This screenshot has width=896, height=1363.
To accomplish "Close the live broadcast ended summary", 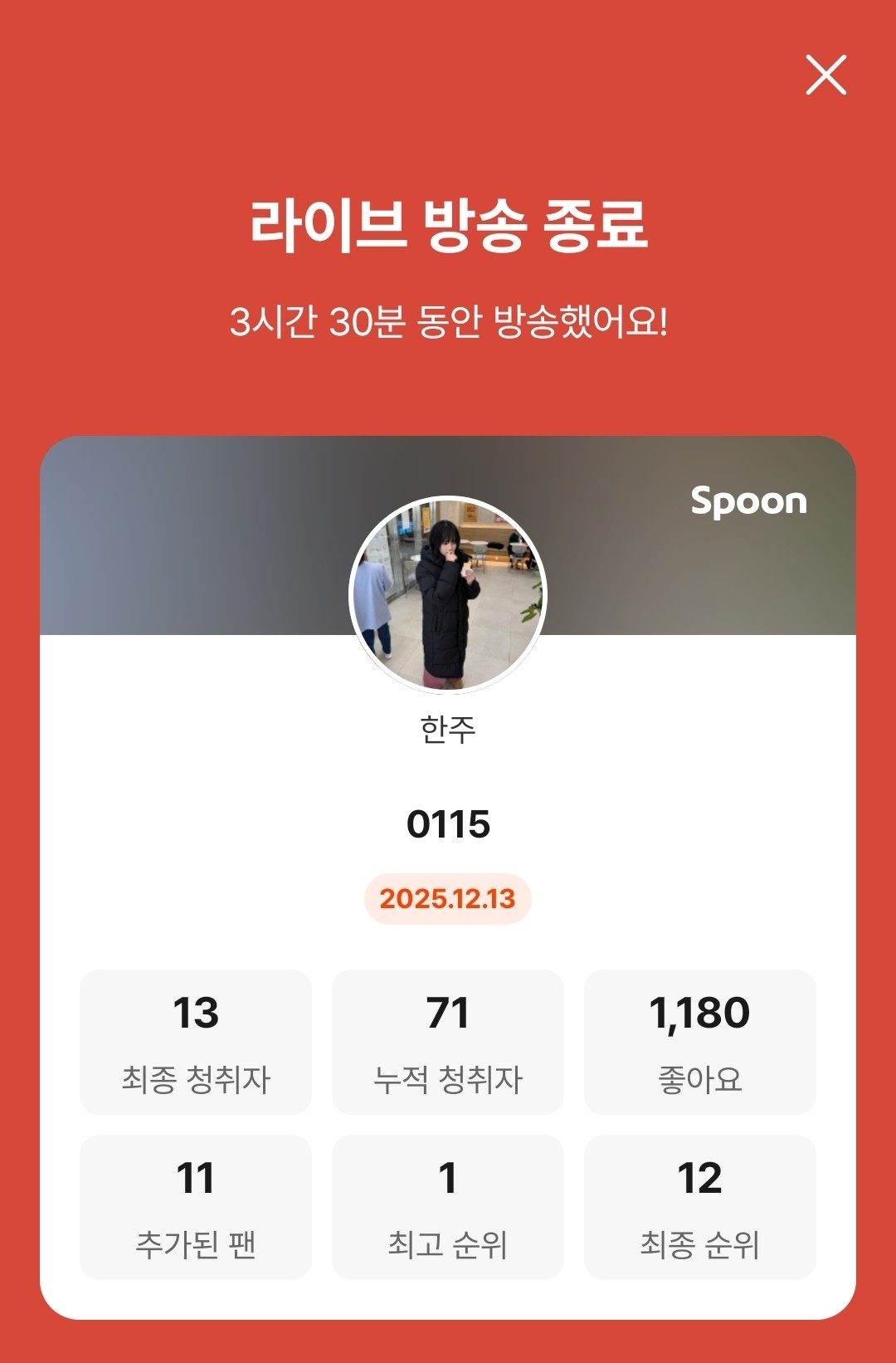I will [825, 75].
